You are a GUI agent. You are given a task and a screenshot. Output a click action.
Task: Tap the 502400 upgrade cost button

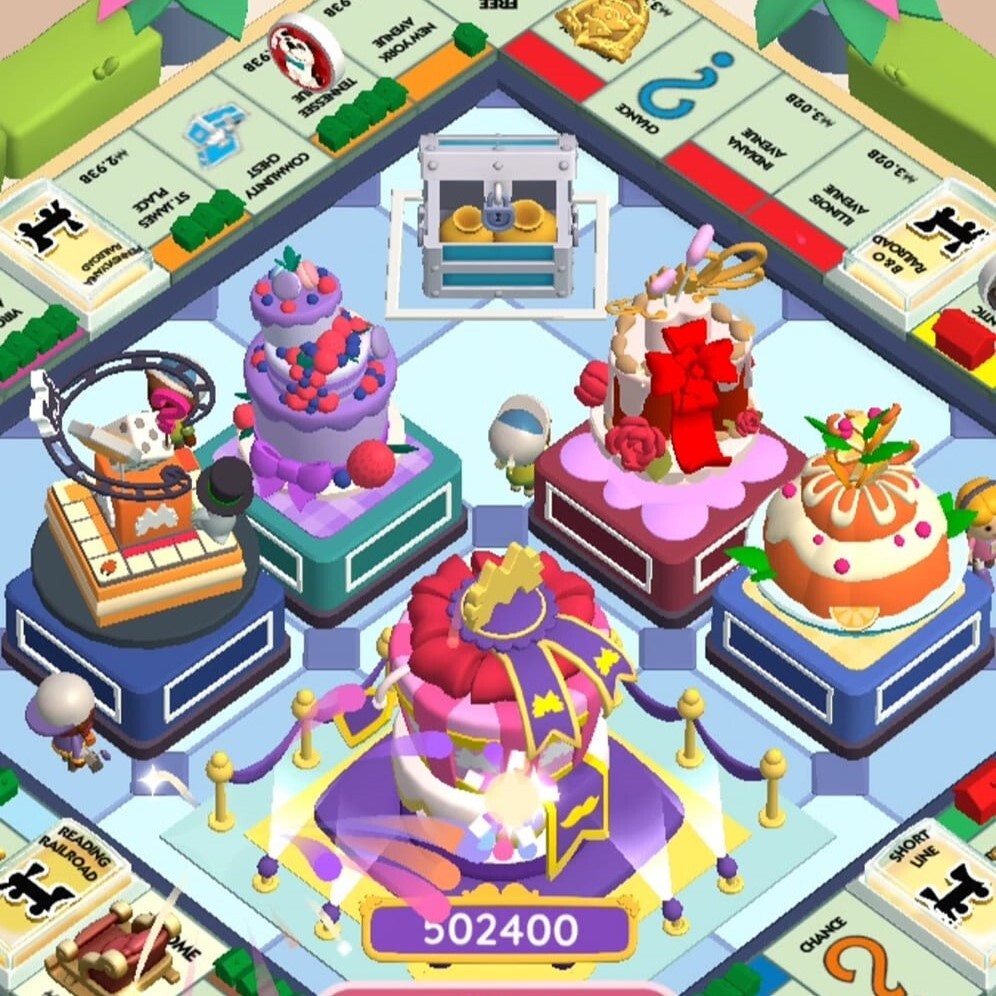[499, 932]
